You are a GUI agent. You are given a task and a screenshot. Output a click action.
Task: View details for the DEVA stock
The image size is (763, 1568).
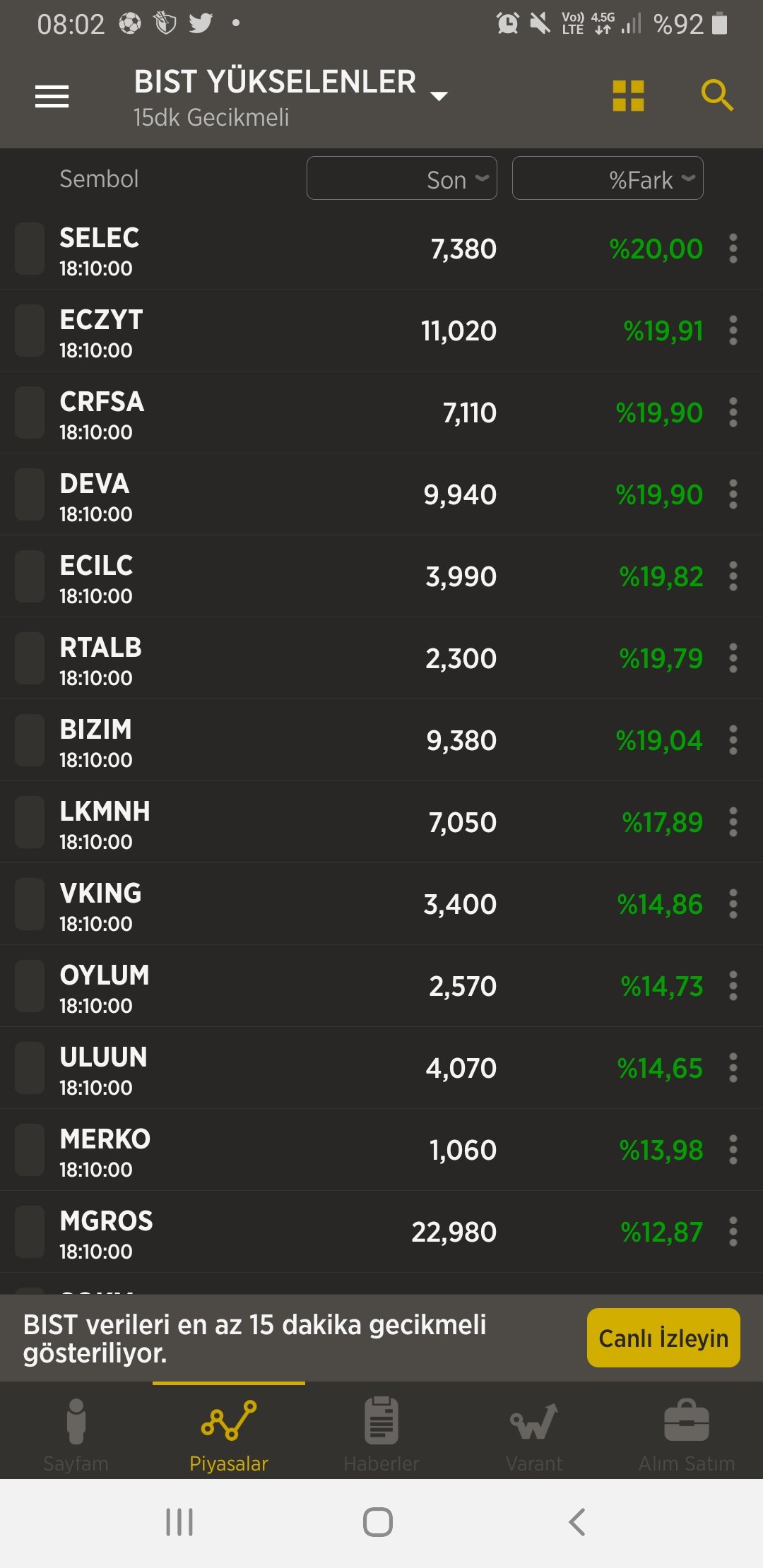click(x=381, y=494)
